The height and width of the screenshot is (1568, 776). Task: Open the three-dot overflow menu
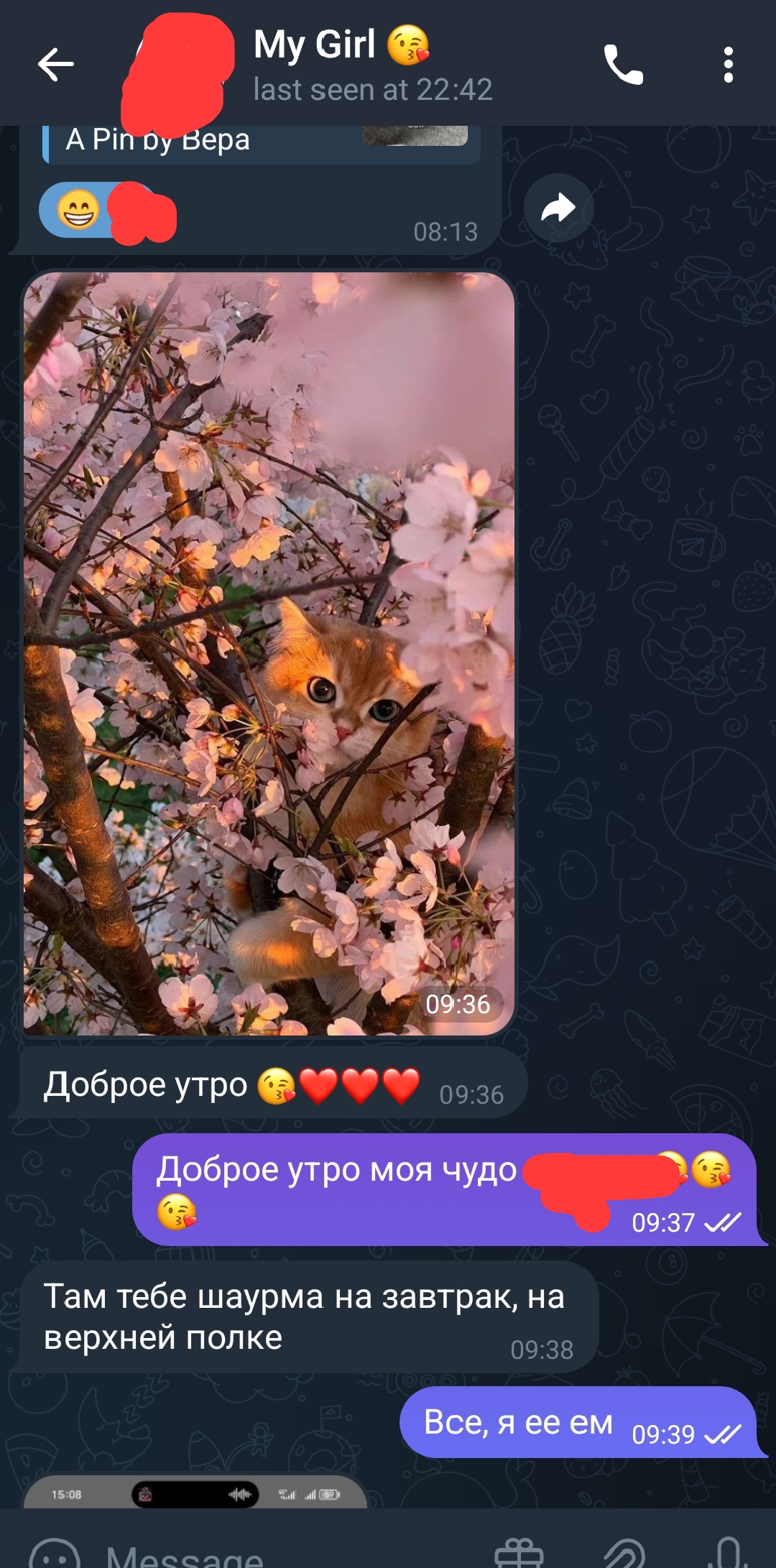coord(729,65)
